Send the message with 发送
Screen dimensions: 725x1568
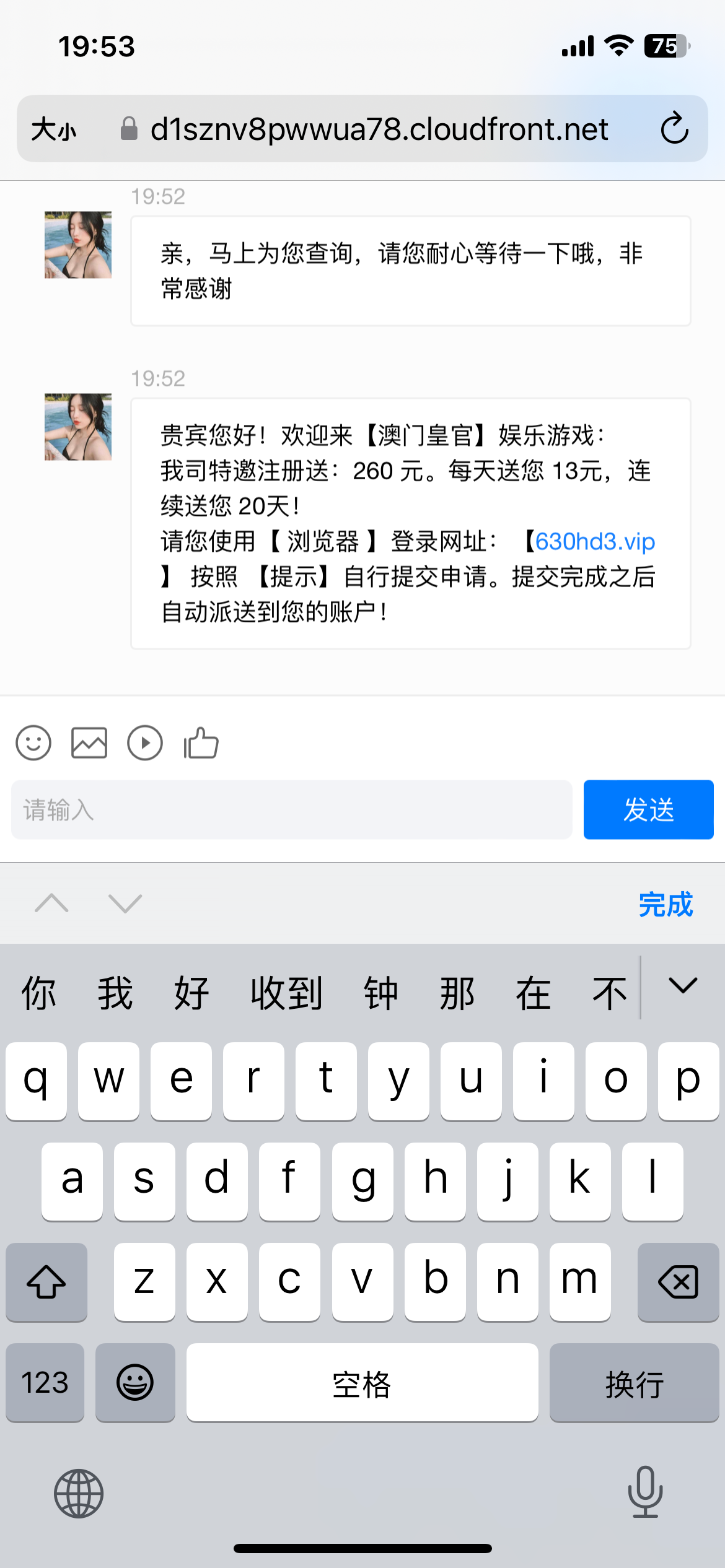click(x=648, y=809)
